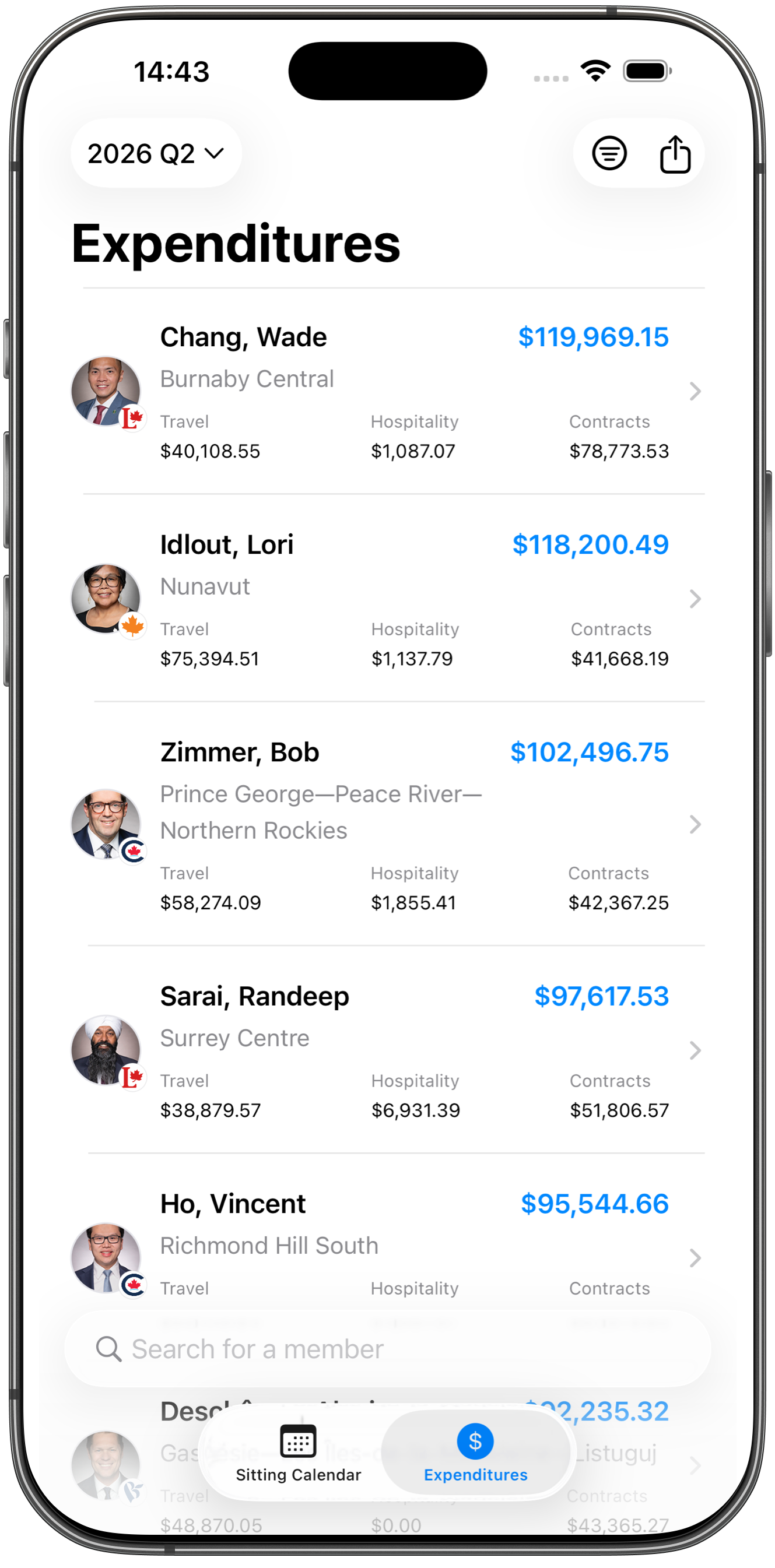Image resolution: width=775 pixels, height=1568 pixels.
Task: Open Ho, Vincent's details via the right arrow
Action: pyautogui.click(x=695, y=1257)
